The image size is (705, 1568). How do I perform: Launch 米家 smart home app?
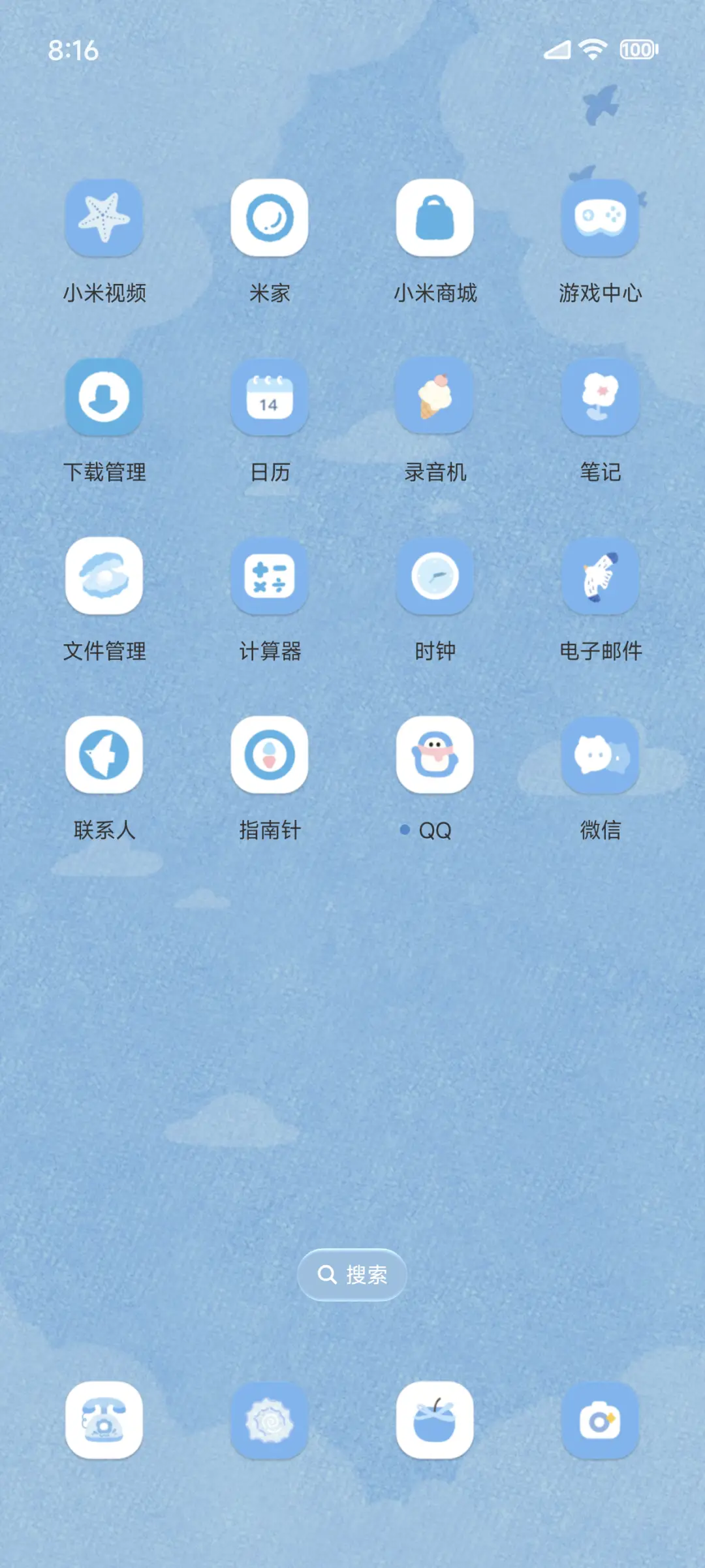(x=270, y=219)
